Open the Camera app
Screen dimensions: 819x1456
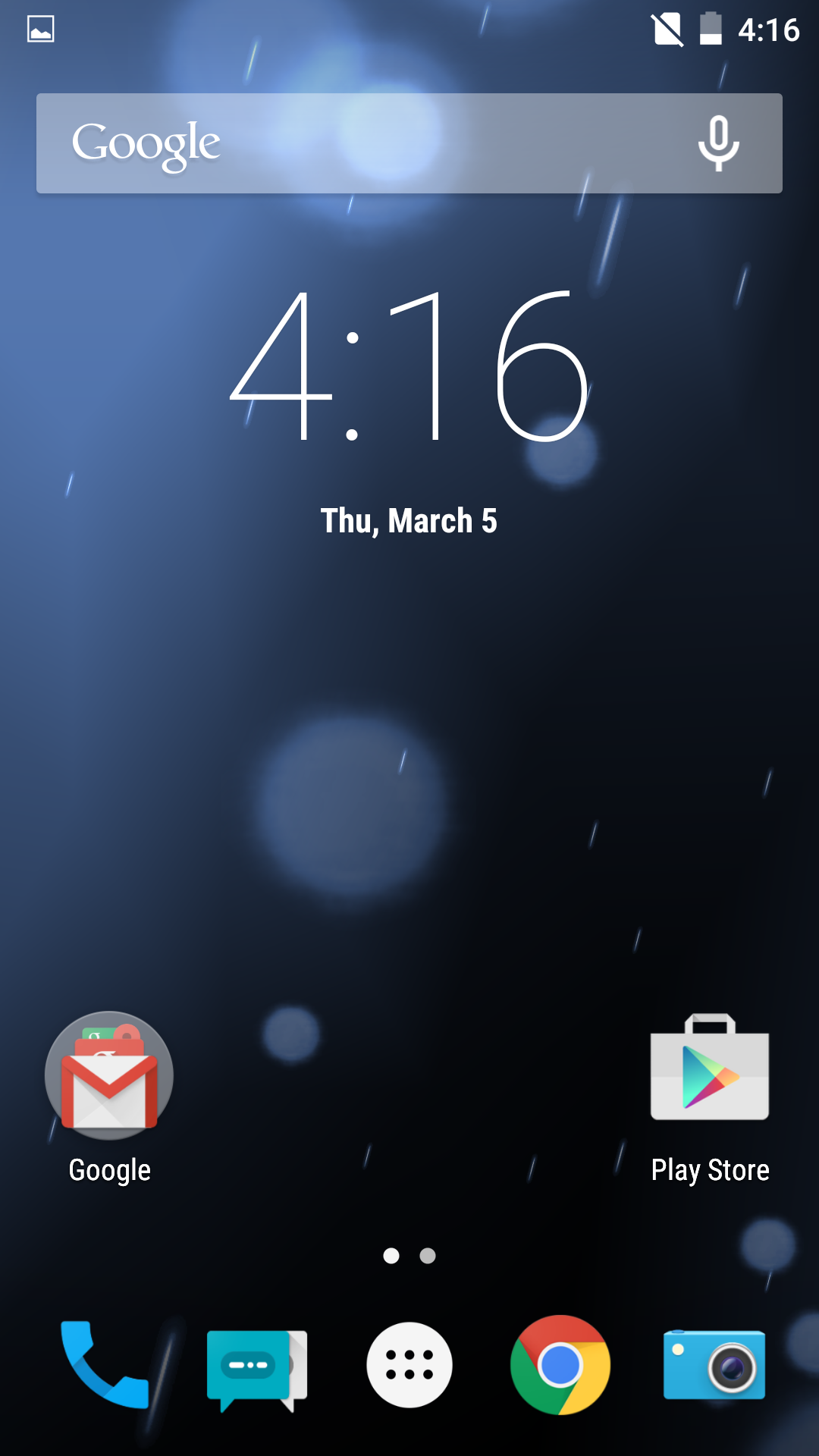point(714,1364)
